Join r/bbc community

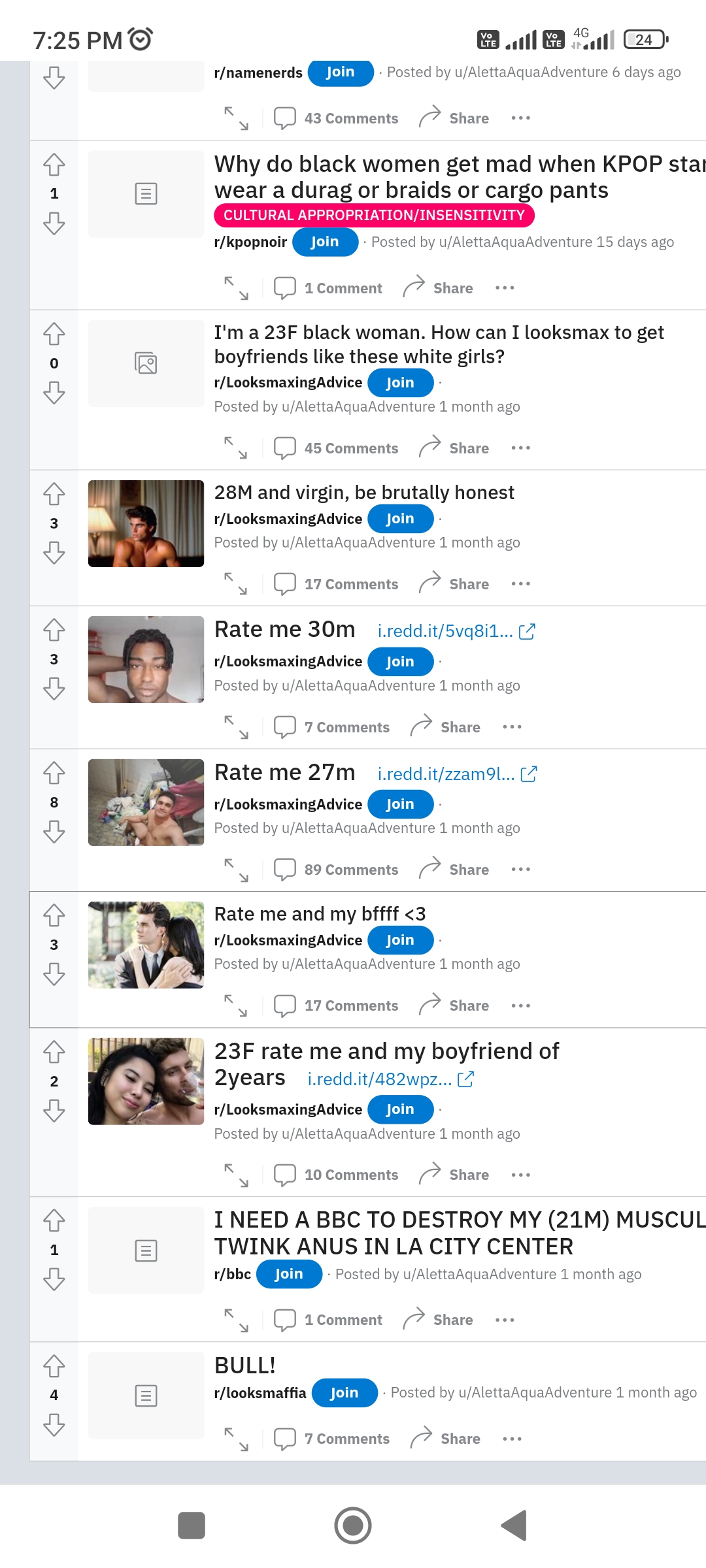289,1274
